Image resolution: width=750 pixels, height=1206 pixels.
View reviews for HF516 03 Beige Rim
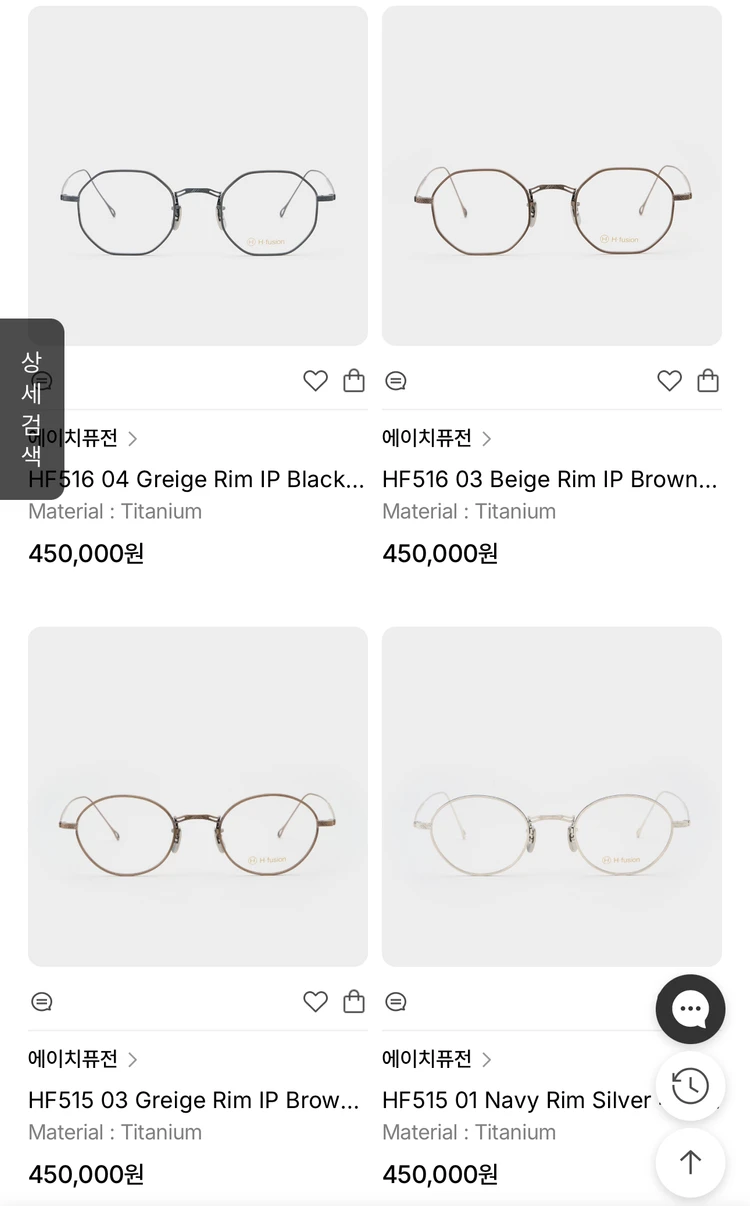point(396,381)
